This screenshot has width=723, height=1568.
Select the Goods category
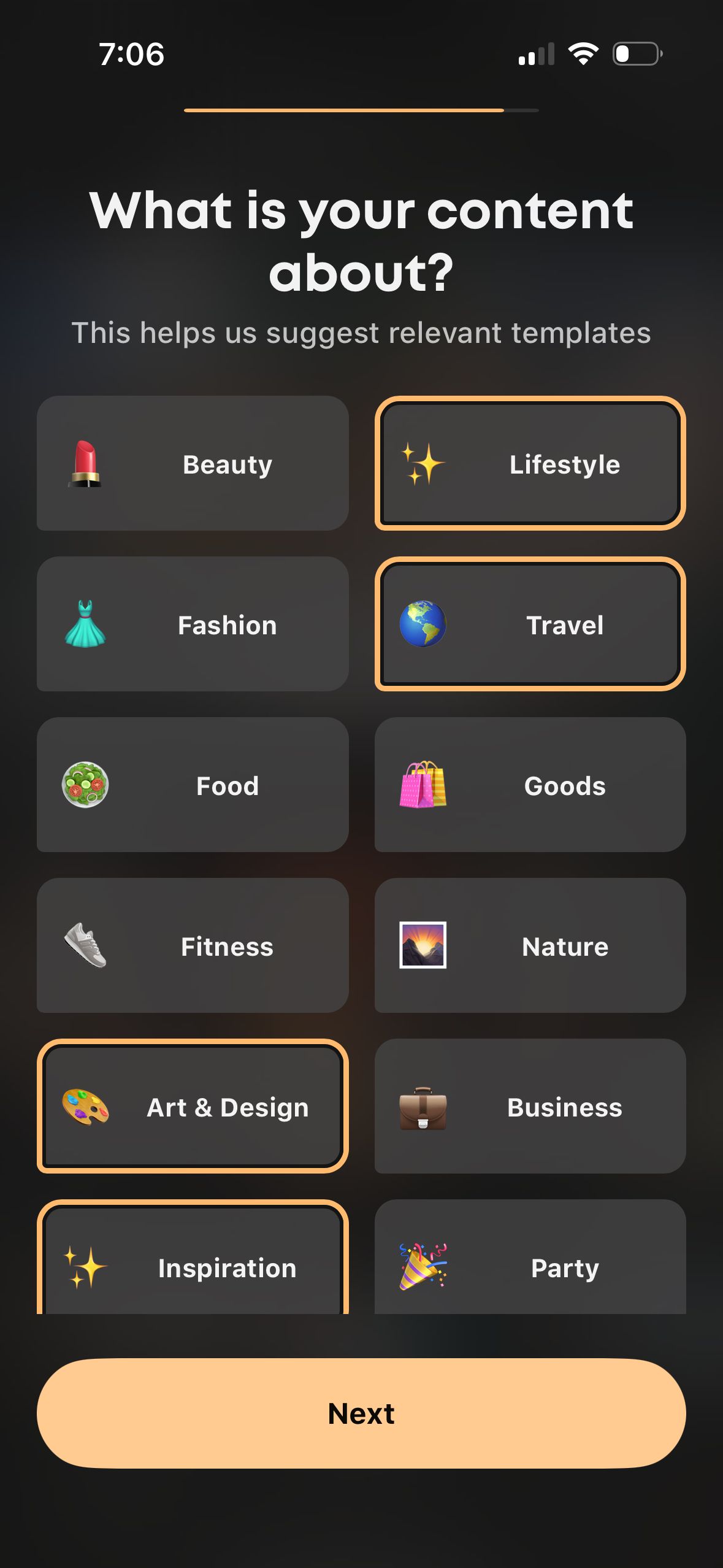coord(530,785)
